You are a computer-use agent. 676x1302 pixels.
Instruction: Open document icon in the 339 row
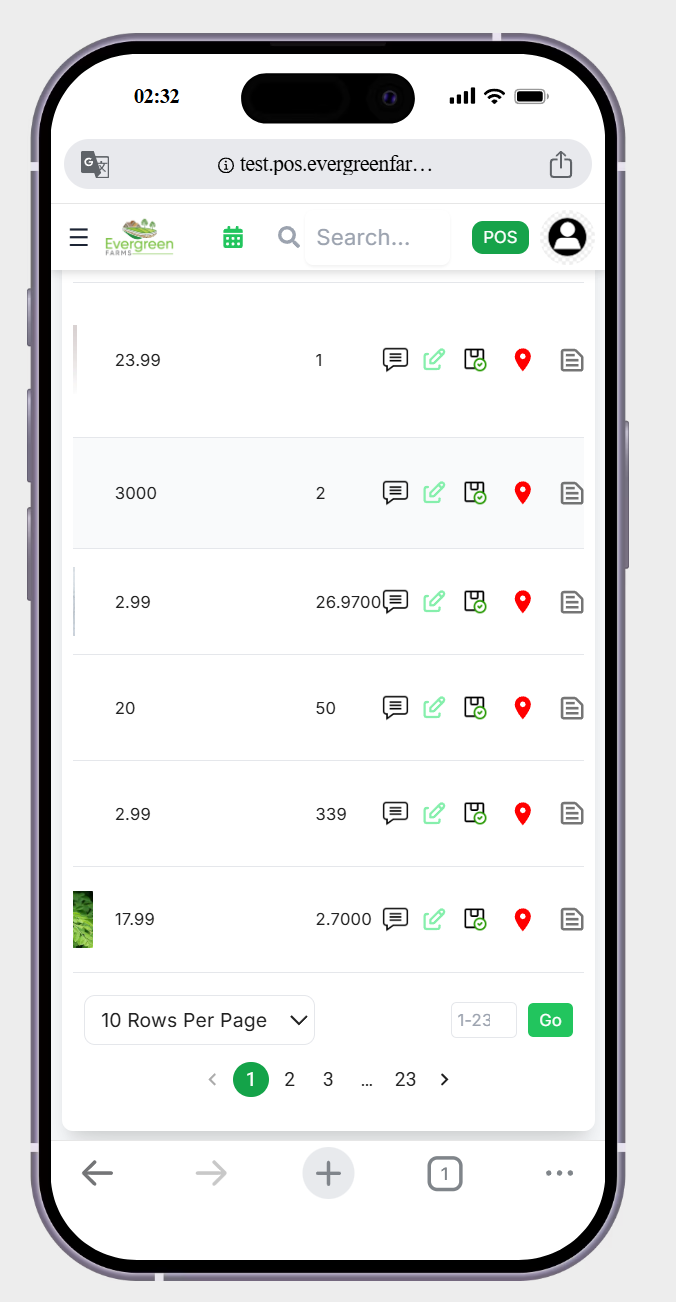571,814
